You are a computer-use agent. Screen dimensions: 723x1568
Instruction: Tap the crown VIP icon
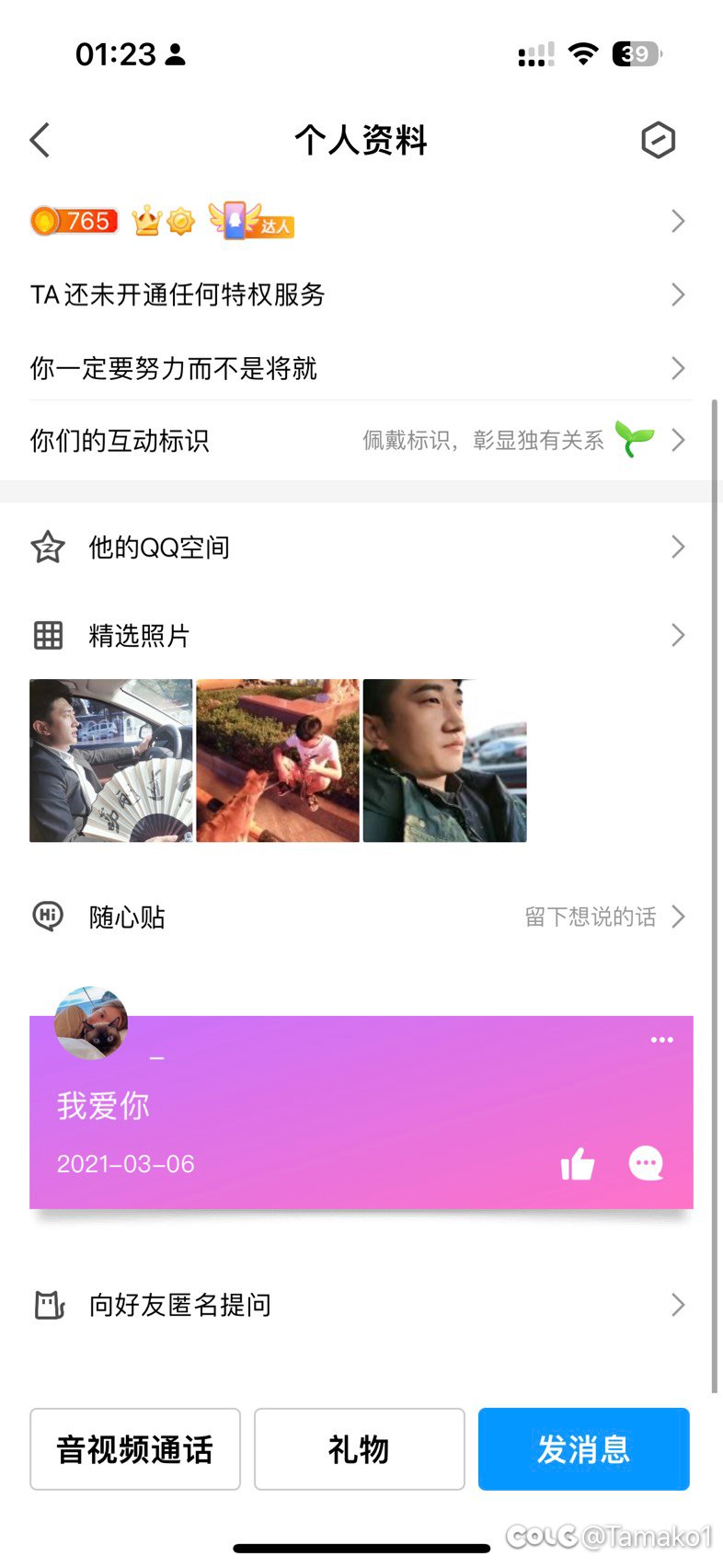click(147, 221)
